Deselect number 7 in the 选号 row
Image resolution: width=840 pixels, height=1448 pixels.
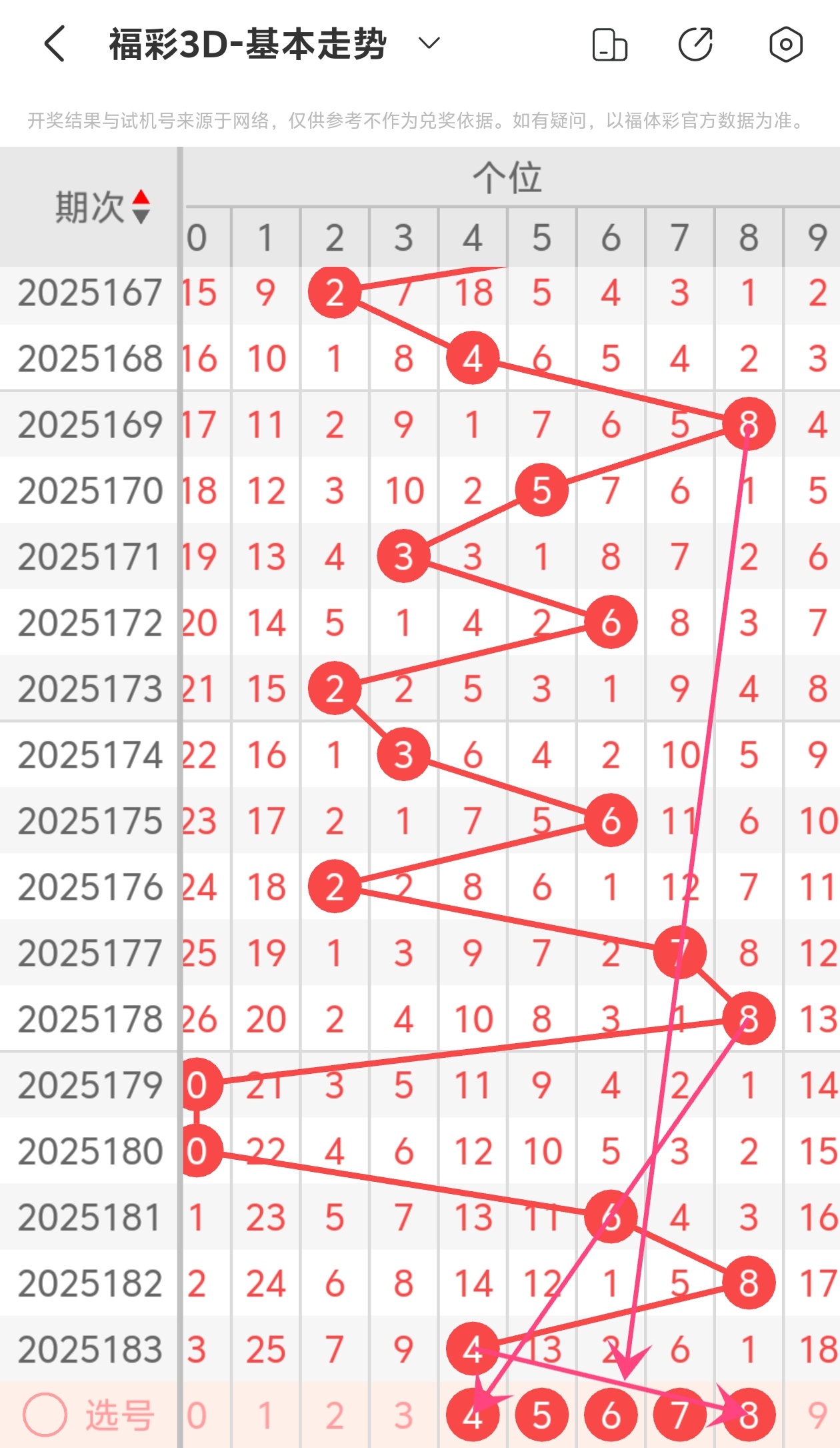point(679,1415)
